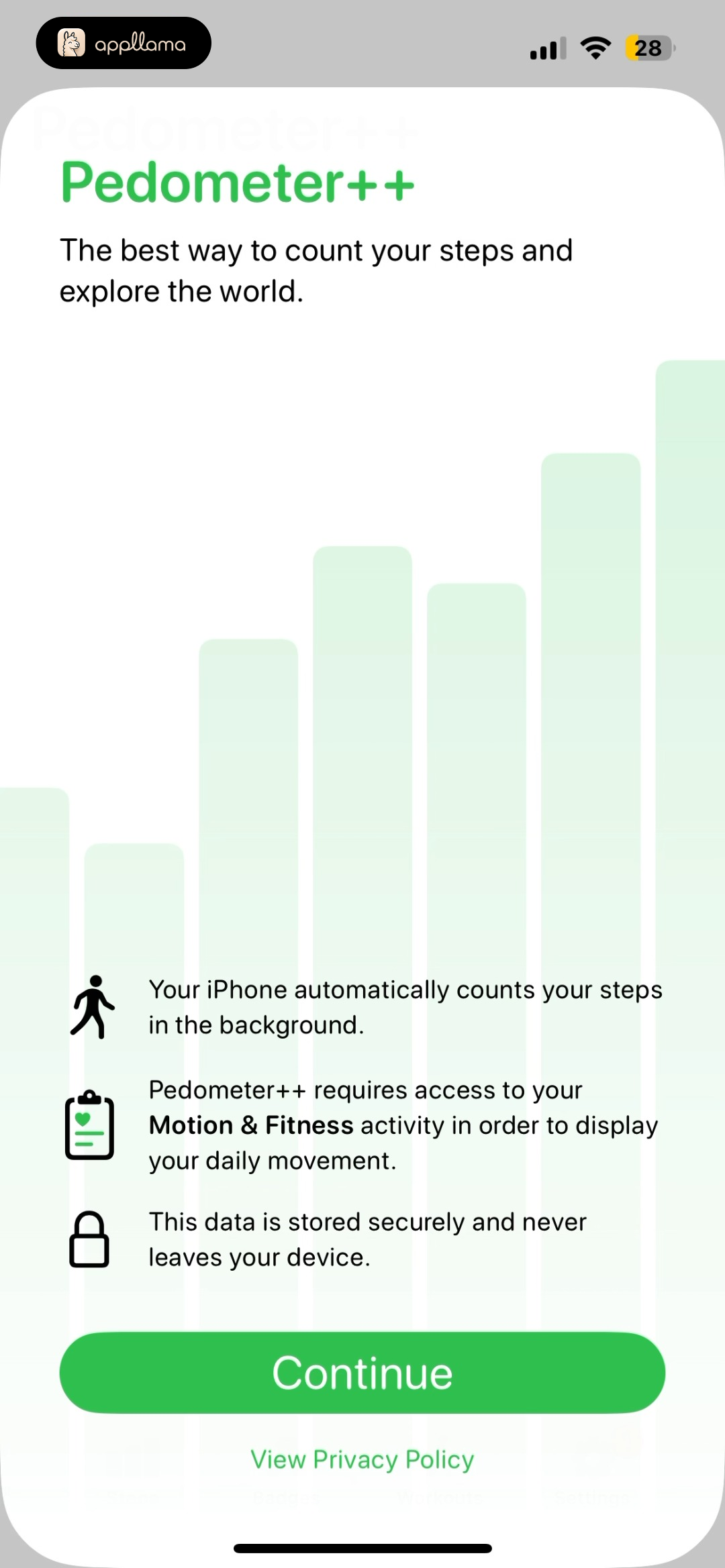
Task: Open the View Privacy Policy link
Action: (x=362, y=1460)
